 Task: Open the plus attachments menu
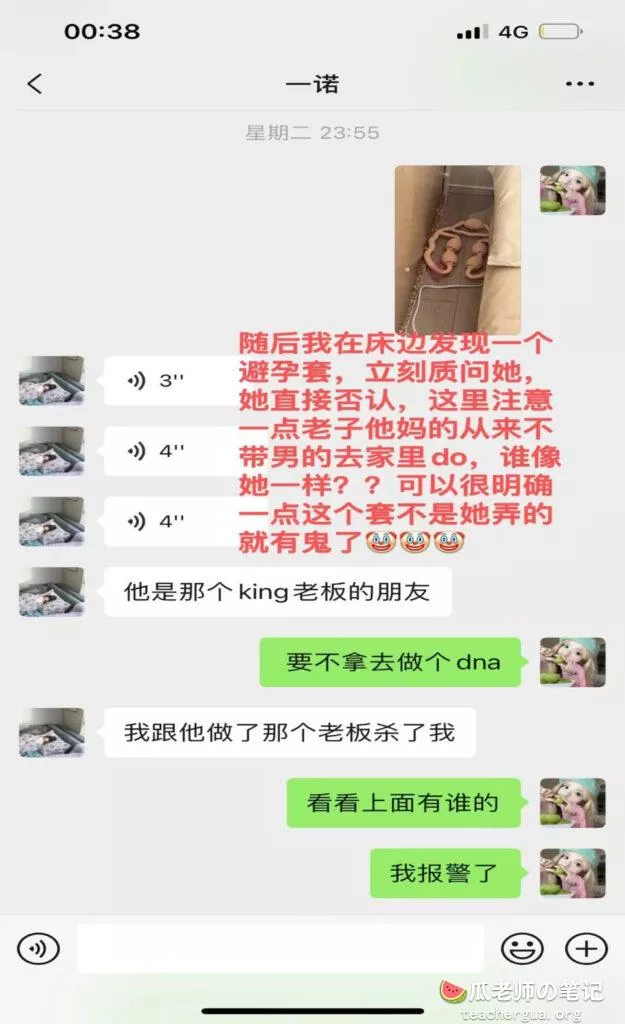click(586, 948)
